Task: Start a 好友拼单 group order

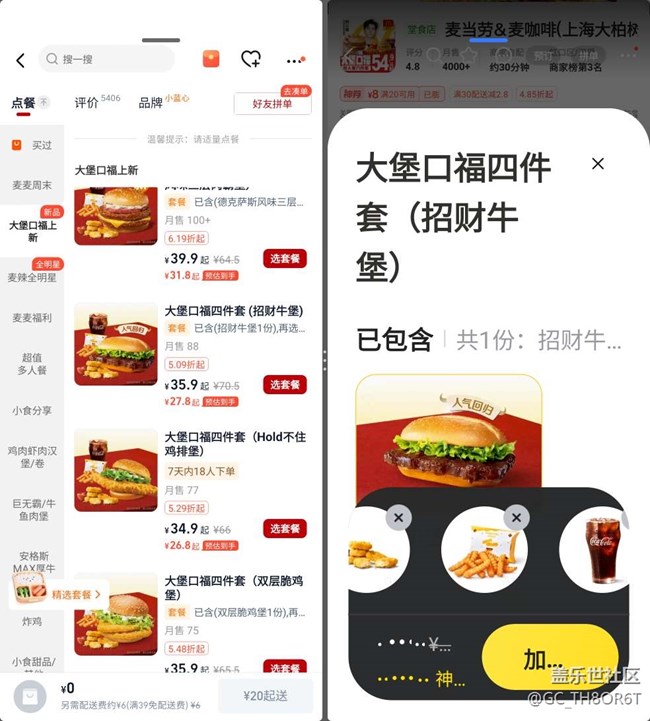Action: pos(272,104)
